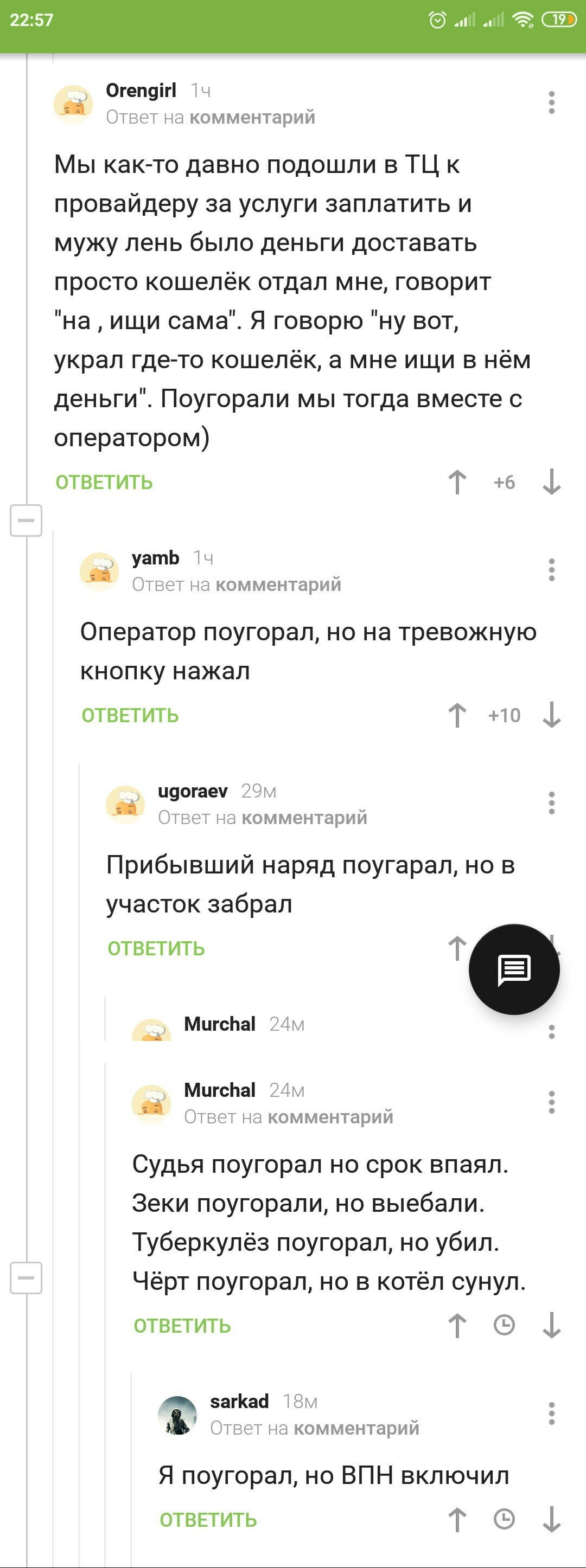Upvote sarkad's comment
Screen dimensions: 586x1568
coord(457,1520)
